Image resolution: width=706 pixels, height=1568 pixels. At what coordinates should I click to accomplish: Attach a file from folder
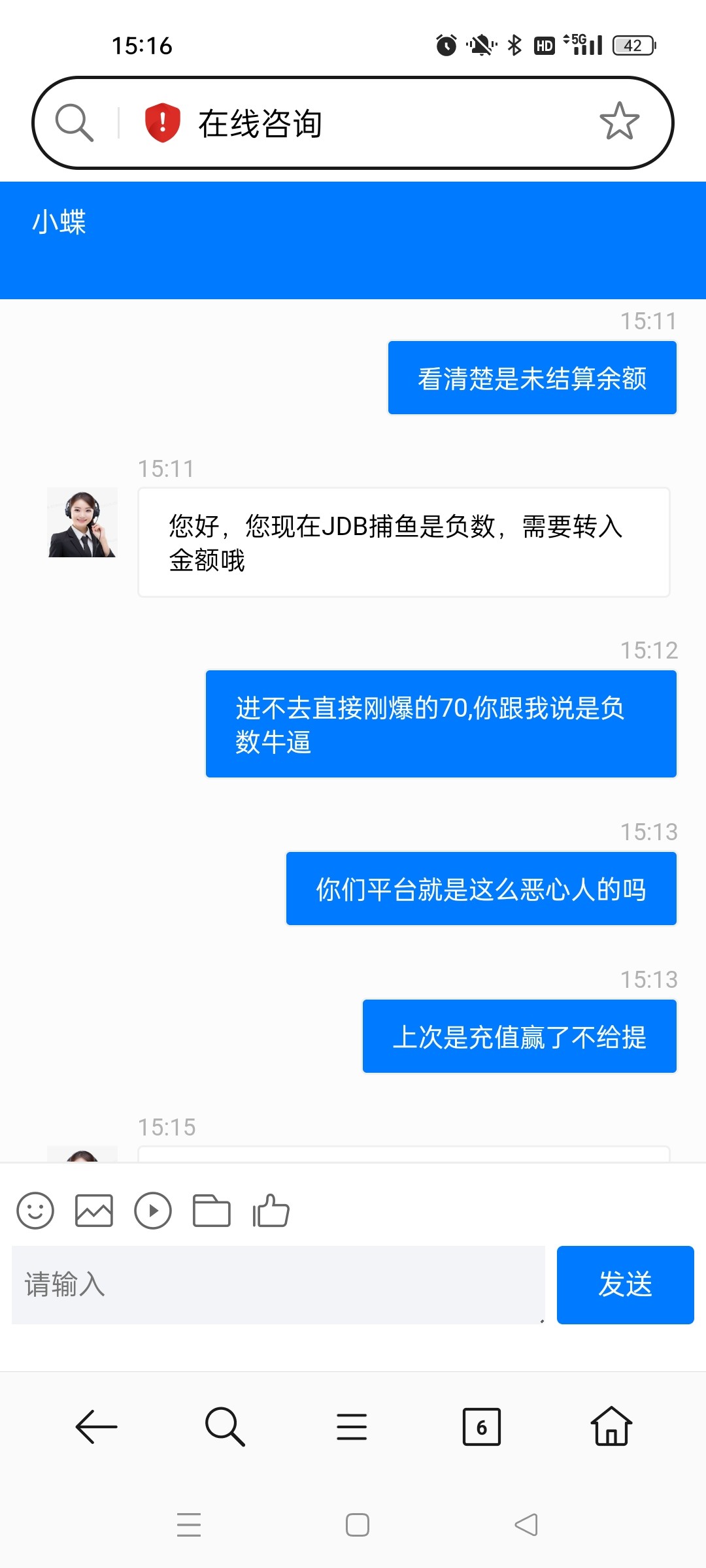click(212, 1211)
